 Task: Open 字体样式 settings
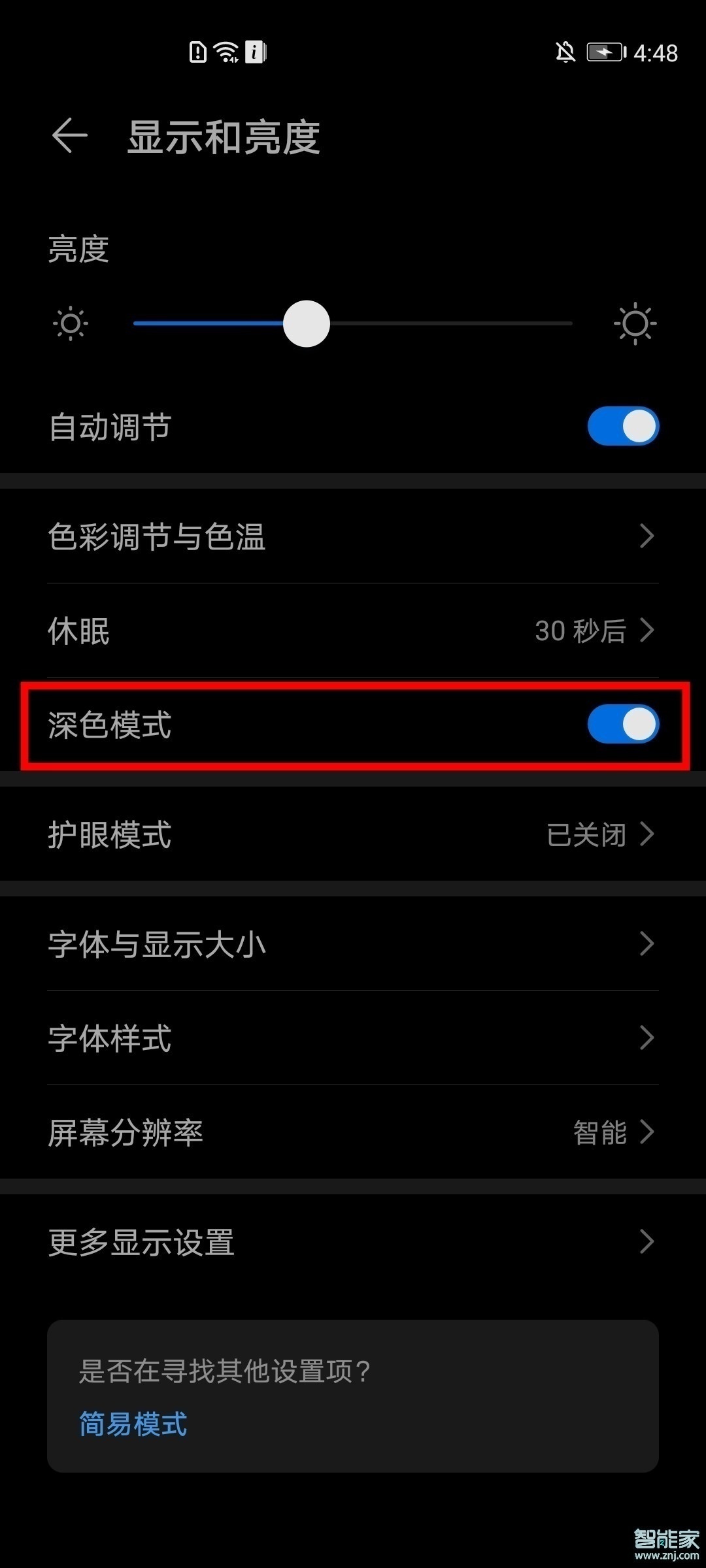[353, 1038]
